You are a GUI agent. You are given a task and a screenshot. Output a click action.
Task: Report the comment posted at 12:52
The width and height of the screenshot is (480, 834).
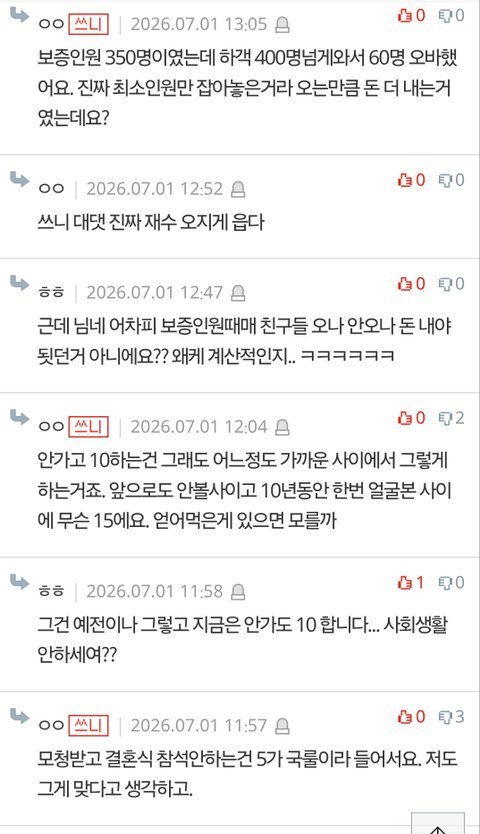coord(238,189)
